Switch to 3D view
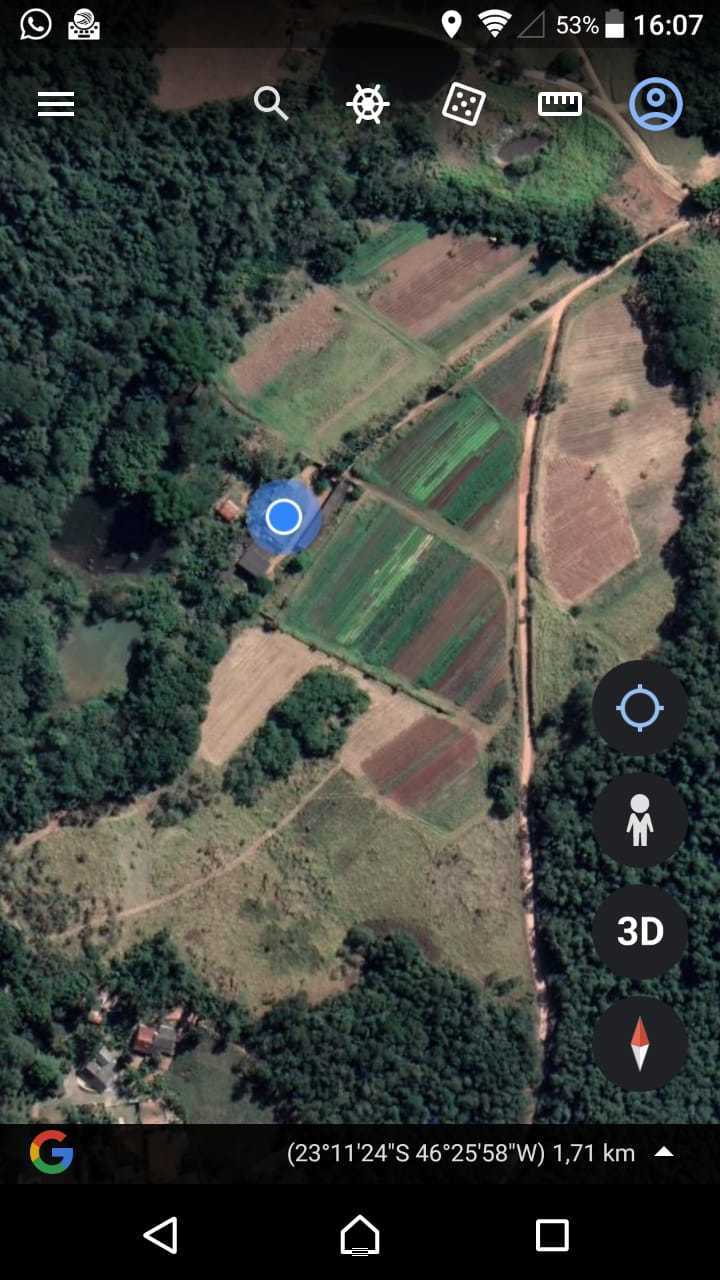Viewport: 720px width, 1280px height. pos(640,932)
